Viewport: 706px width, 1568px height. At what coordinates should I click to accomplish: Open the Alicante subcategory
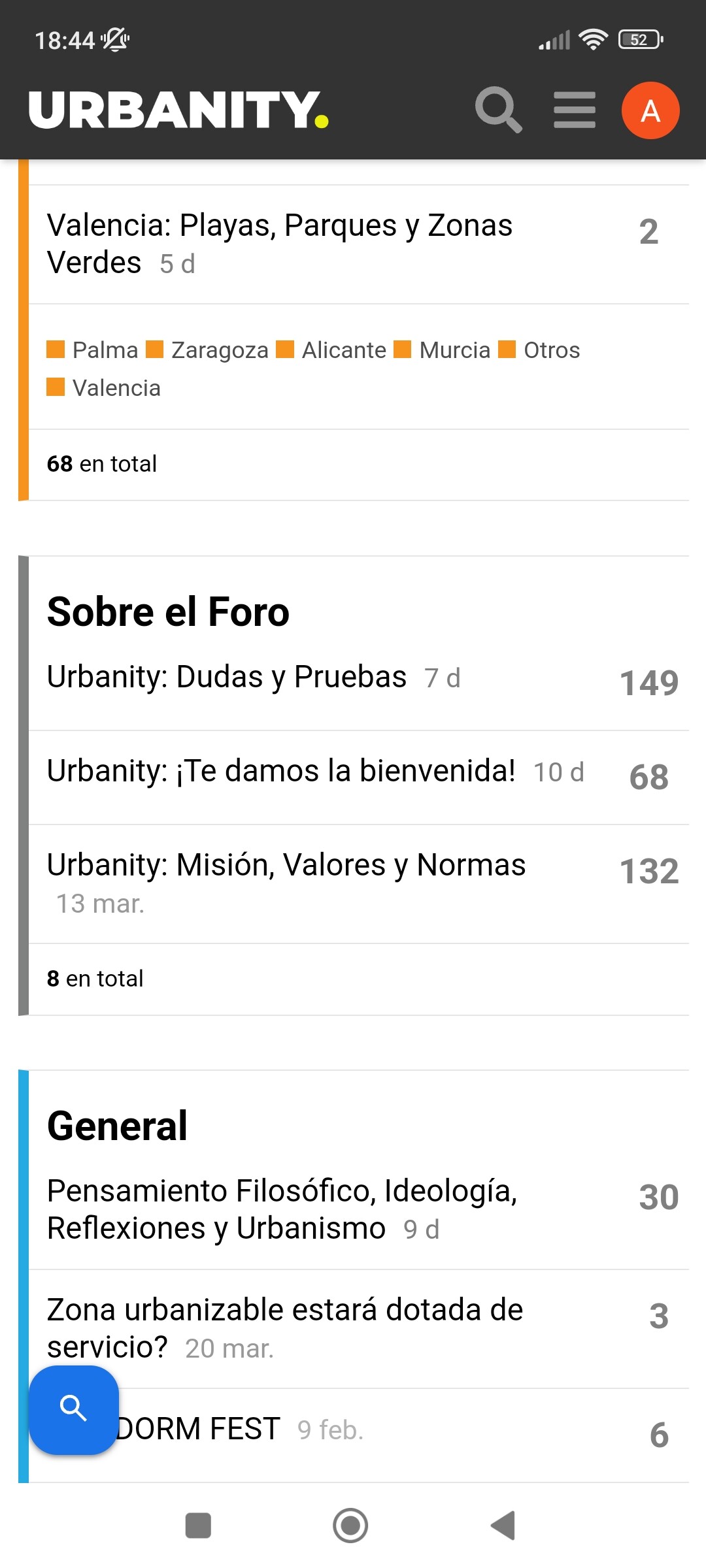pyautogui.click(x=343, y=350)
